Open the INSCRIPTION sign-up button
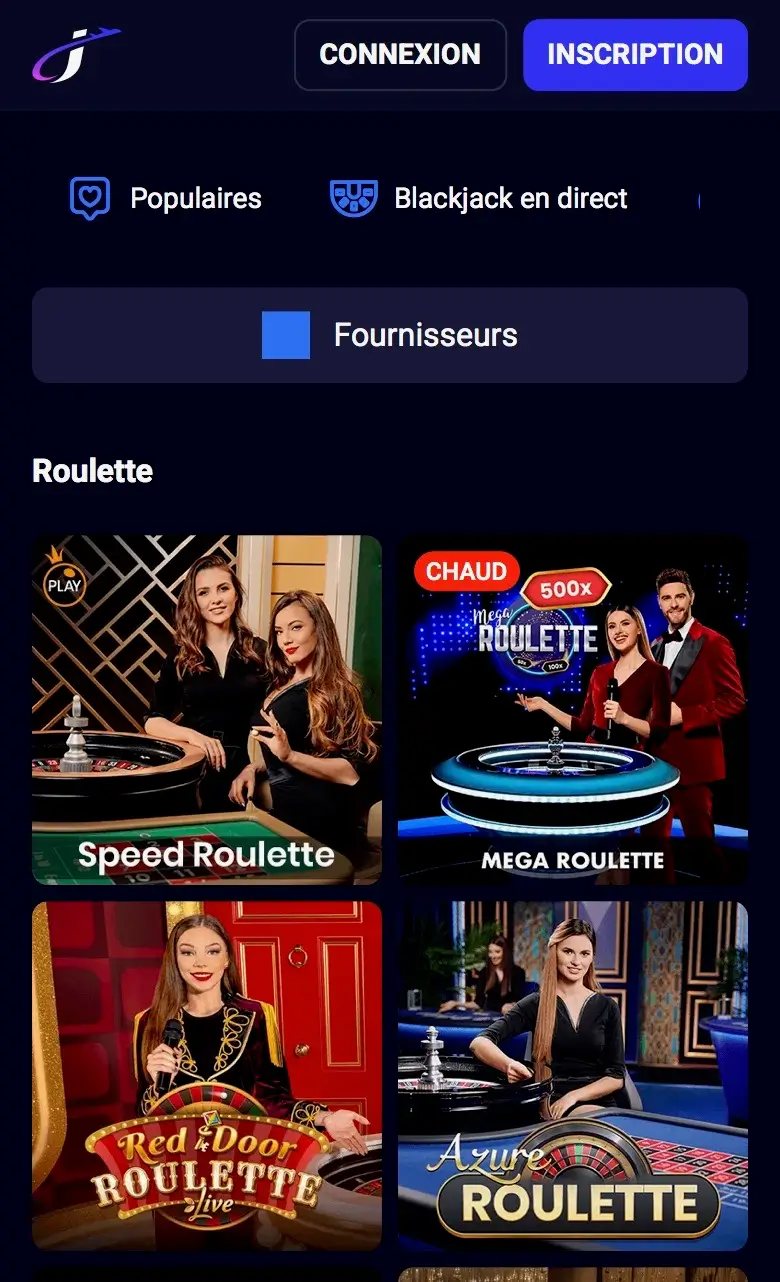The width and height of the screenshot is (780, 1282). [x=635, y=55]
